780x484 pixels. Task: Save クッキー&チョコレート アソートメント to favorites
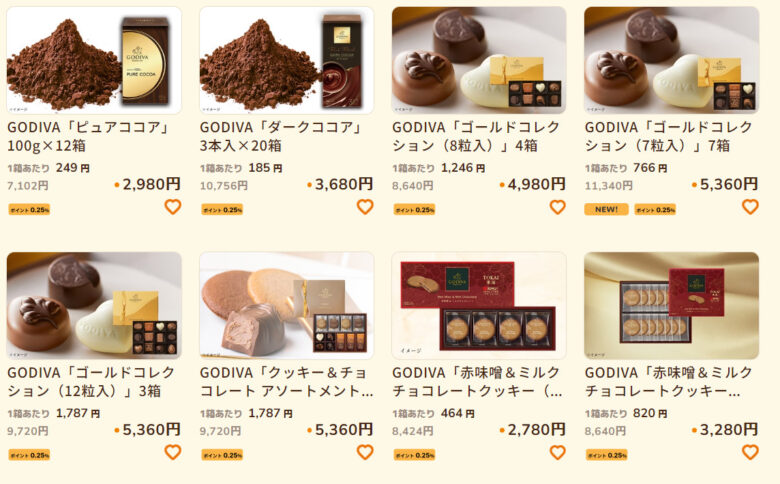(x=365, y=452)
